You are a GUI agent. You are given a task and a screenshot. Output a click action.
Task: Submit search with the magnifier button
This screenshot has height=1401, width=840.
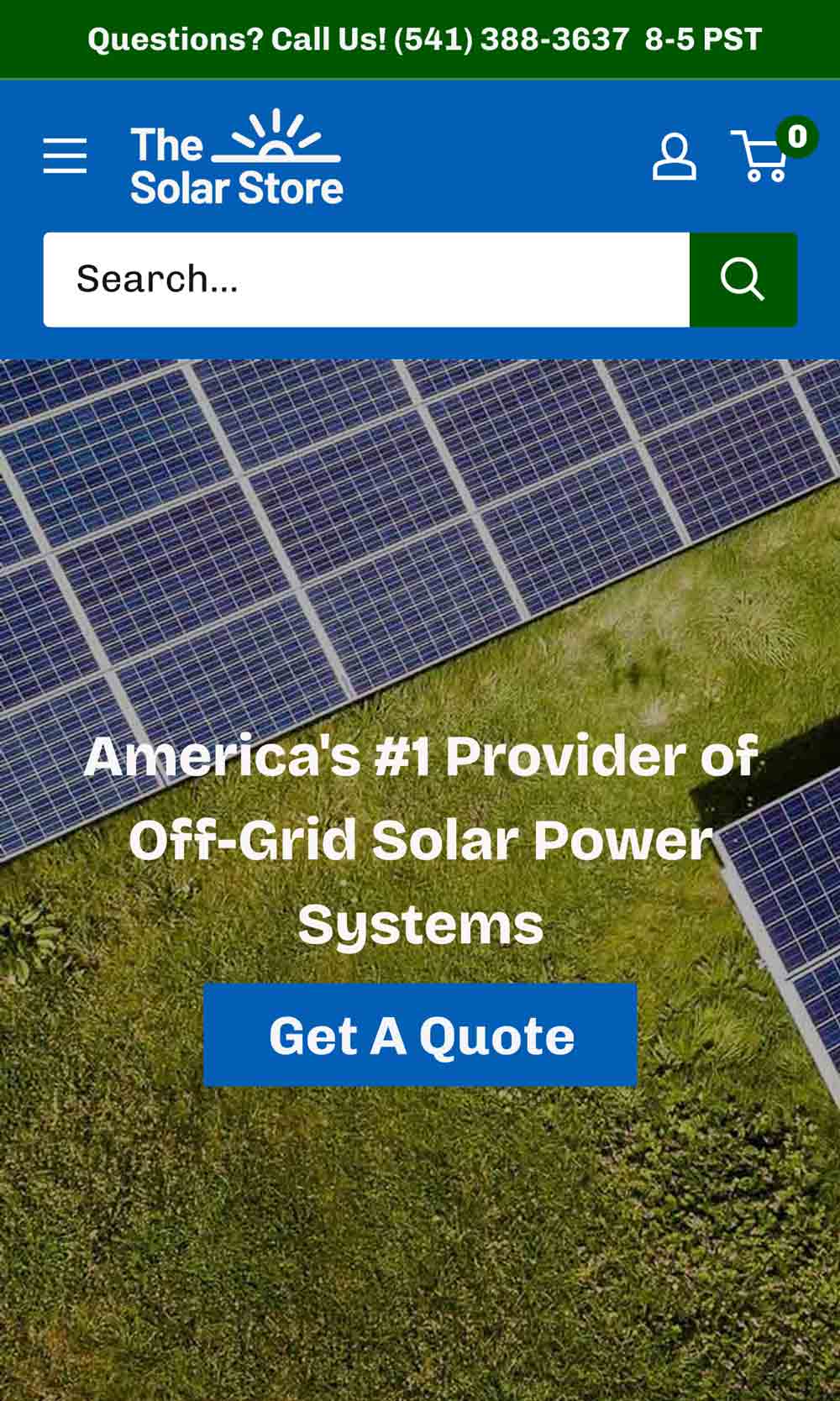pos(743,280)
